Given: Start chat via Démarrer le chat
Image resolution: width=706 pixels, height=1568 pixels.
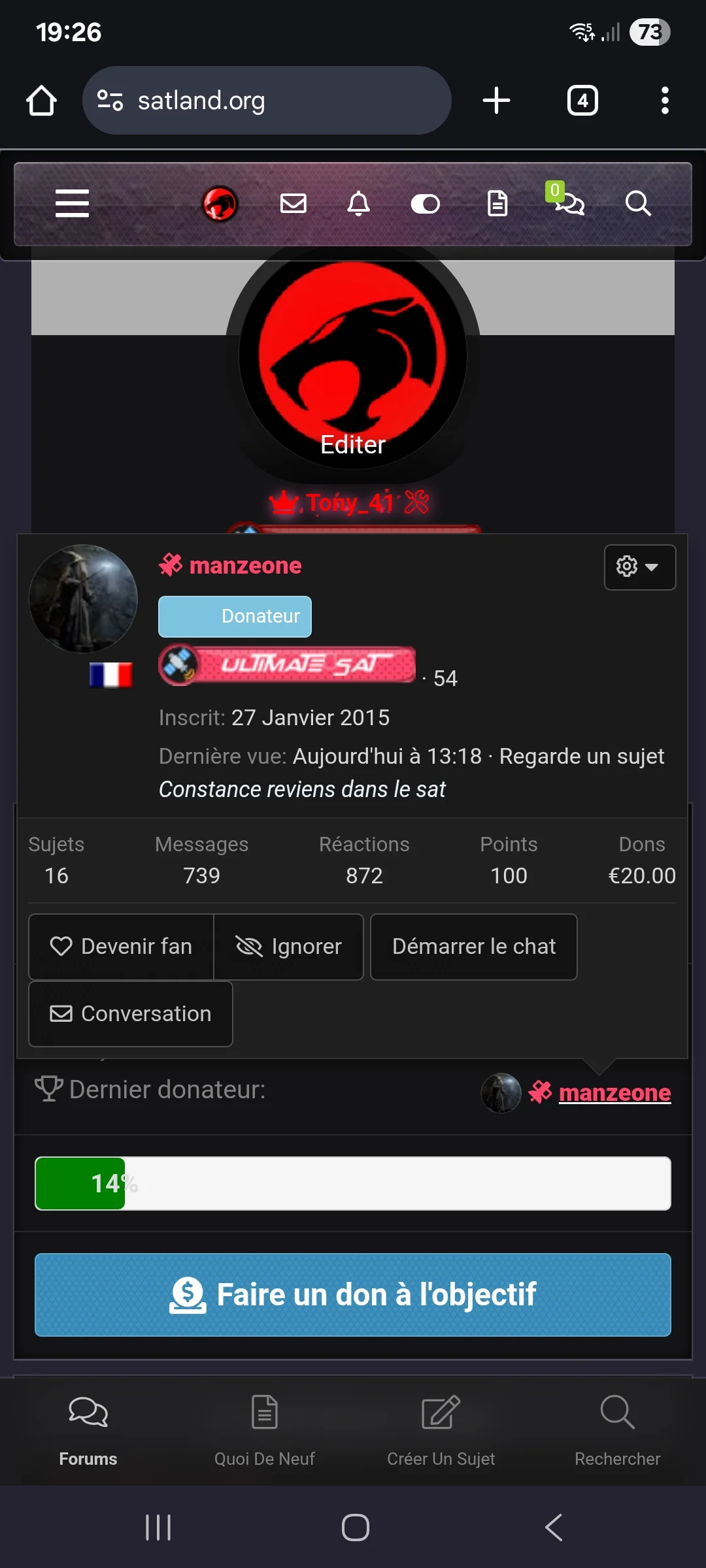Looking at the screenshot, I should click(x=473, y=946).
